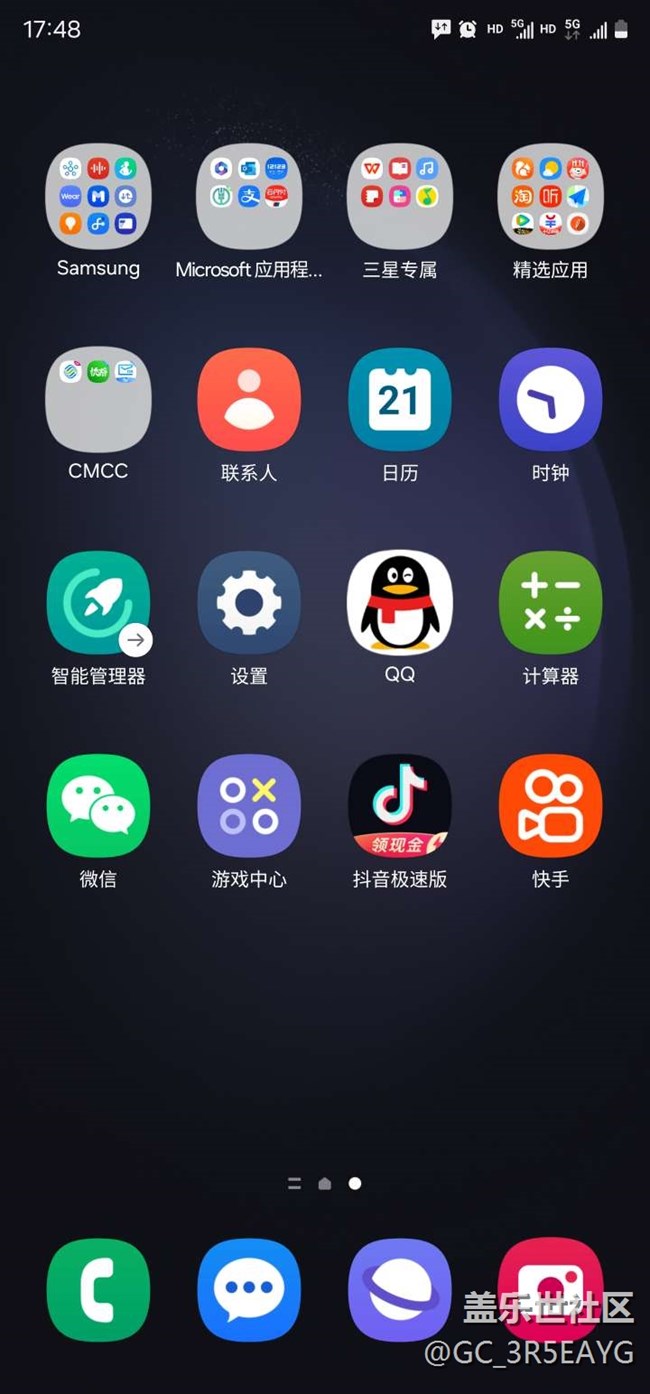Open the CMCC folder
This screenshot has height=1394, width=650.
point(98,399)
